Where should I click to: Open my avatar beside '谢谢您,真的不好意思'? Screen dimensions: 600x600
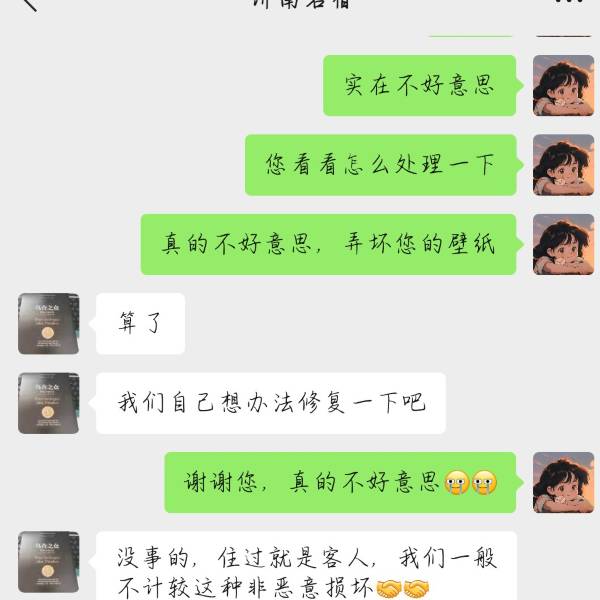pyautogui.click(x=563, y=483)
